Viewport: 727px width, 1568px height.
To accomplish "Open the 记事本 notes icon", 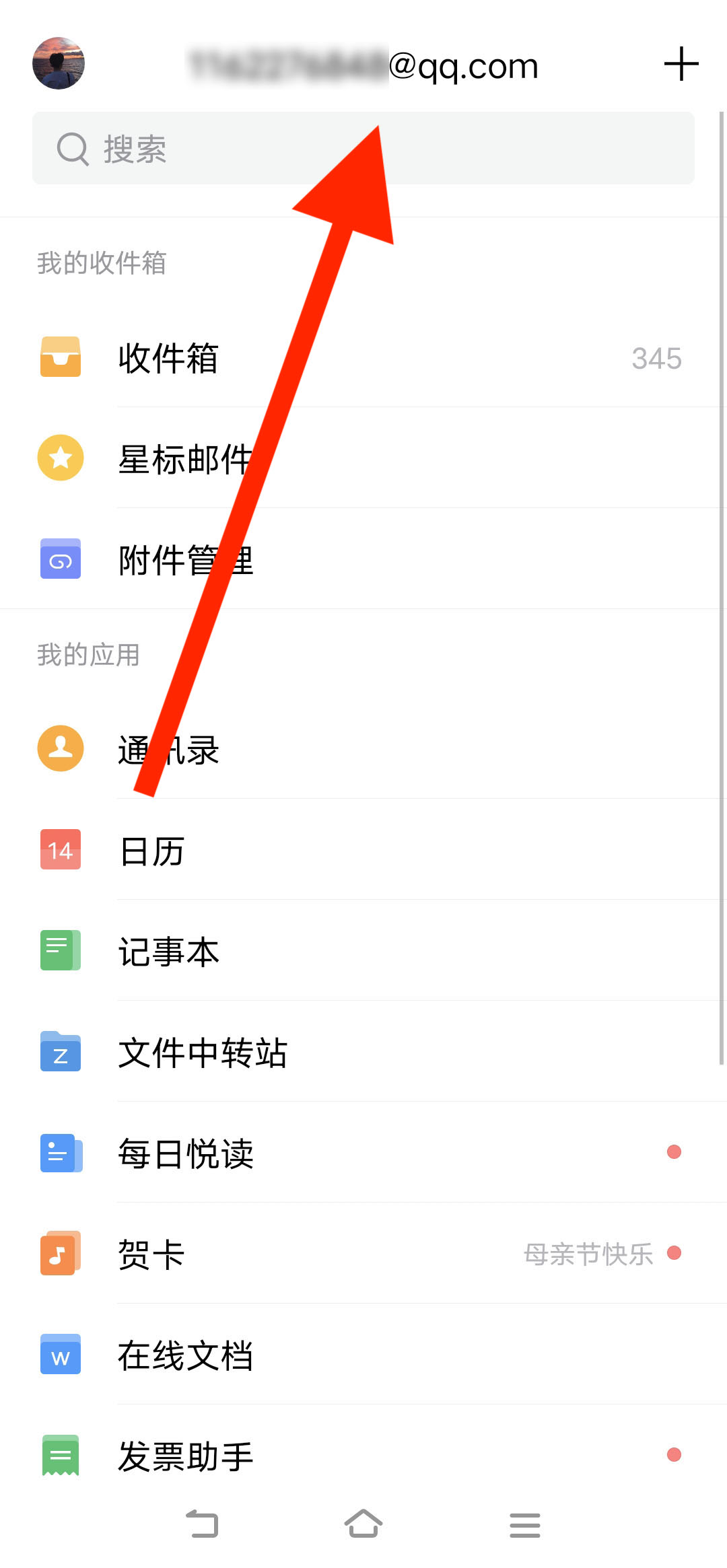I will click(x=60, y=951).
